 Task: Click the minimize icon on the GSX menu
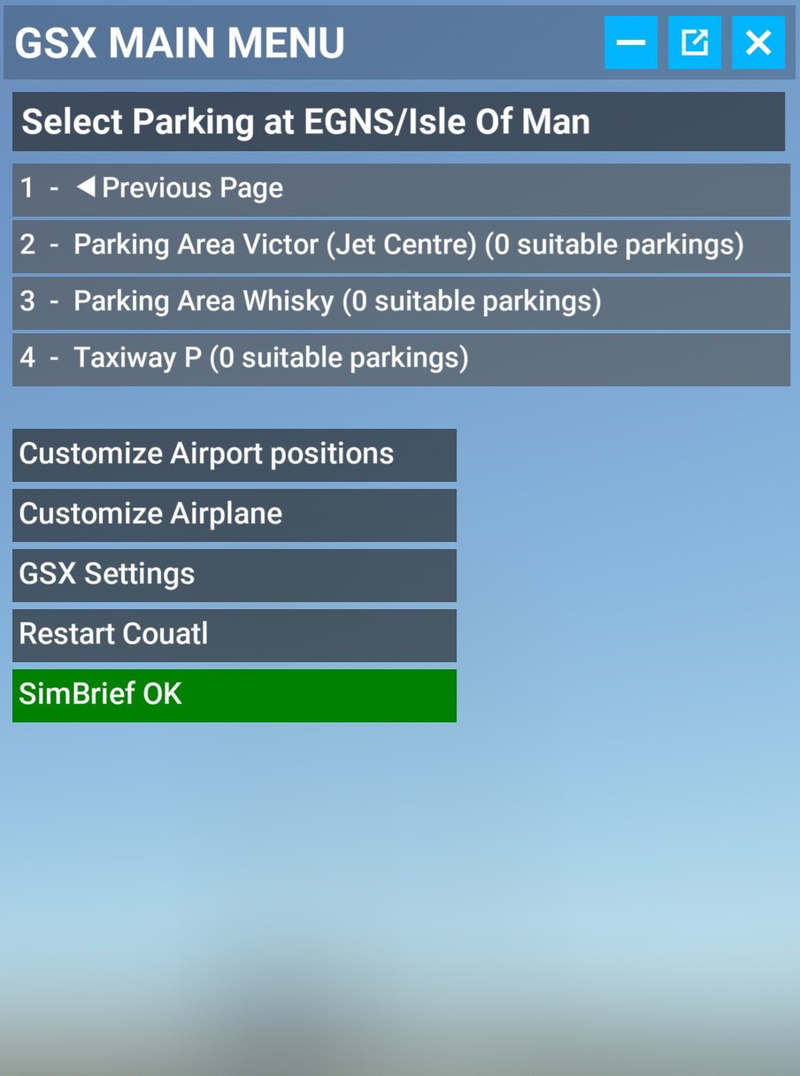pyautogui.click(x=631, y=43)
